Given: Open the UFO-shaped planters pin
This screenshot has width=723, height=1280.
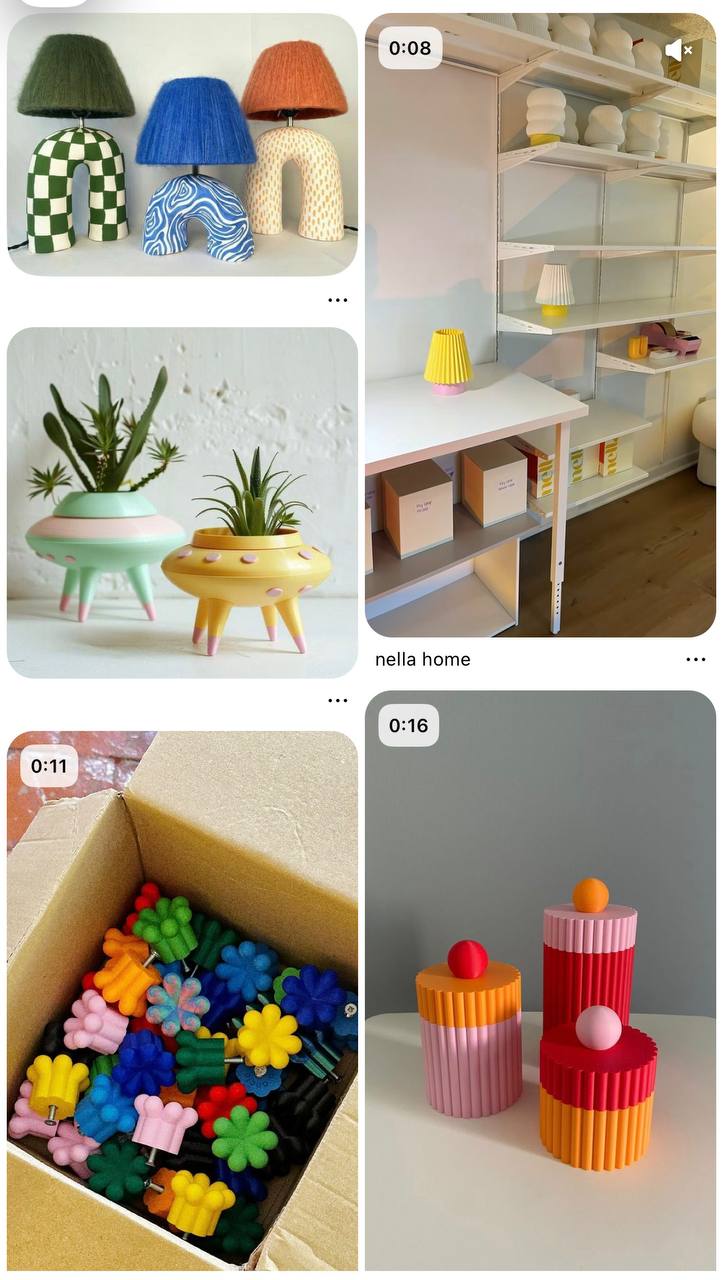Looking at the screenshot, I should tap(182, 503).
